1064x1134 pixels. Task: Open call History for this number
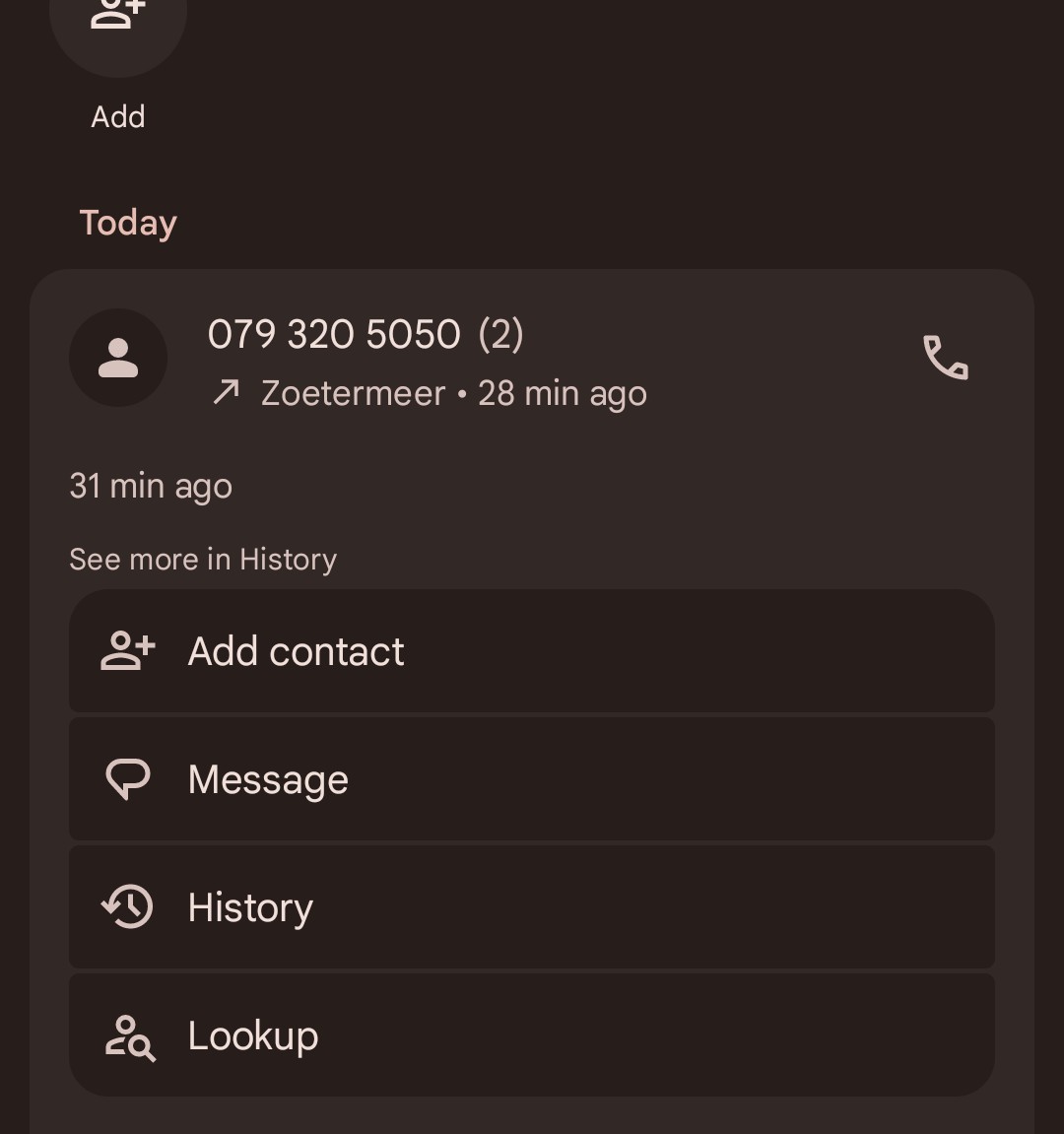pyautogui.click(x=531, y=907)
